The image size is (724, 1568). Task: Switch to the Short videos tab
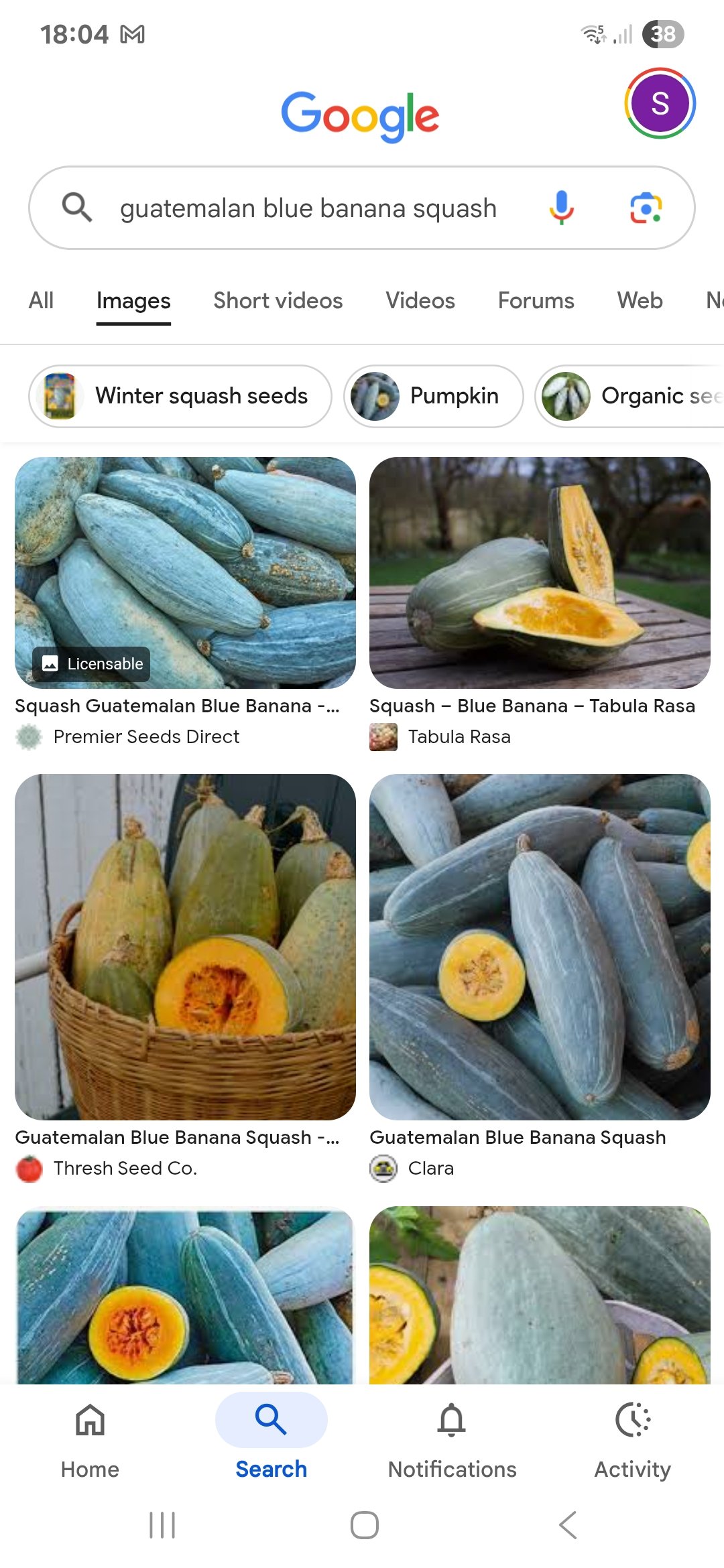coord(278,301)
